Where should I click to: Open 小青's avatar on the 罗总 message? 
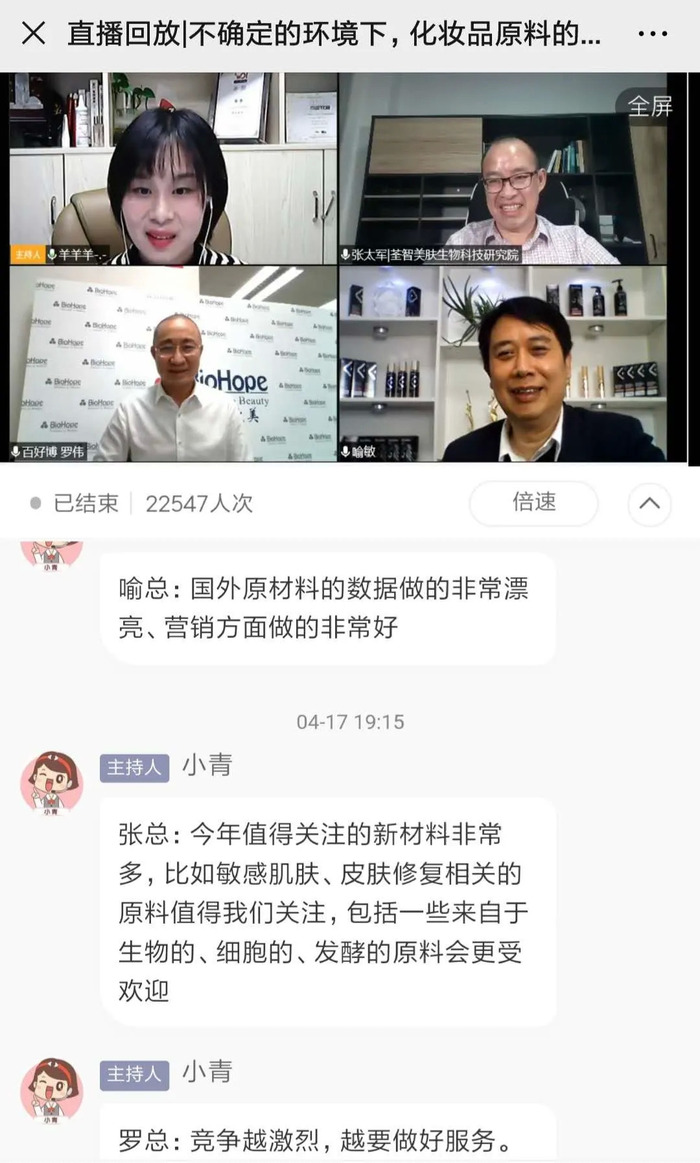coord(51,1089)
